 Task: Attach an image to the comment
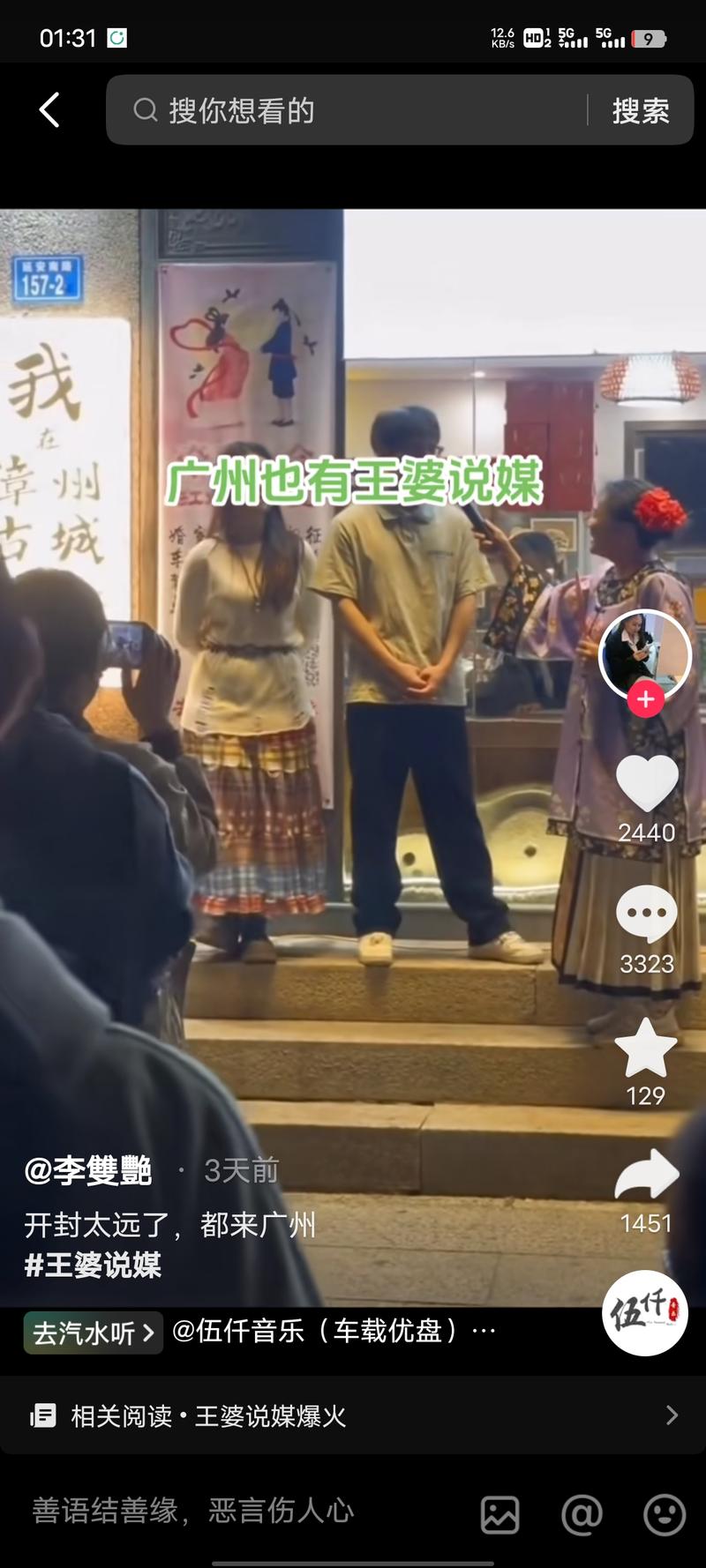pyautogui.click(x=499, y=1515)
